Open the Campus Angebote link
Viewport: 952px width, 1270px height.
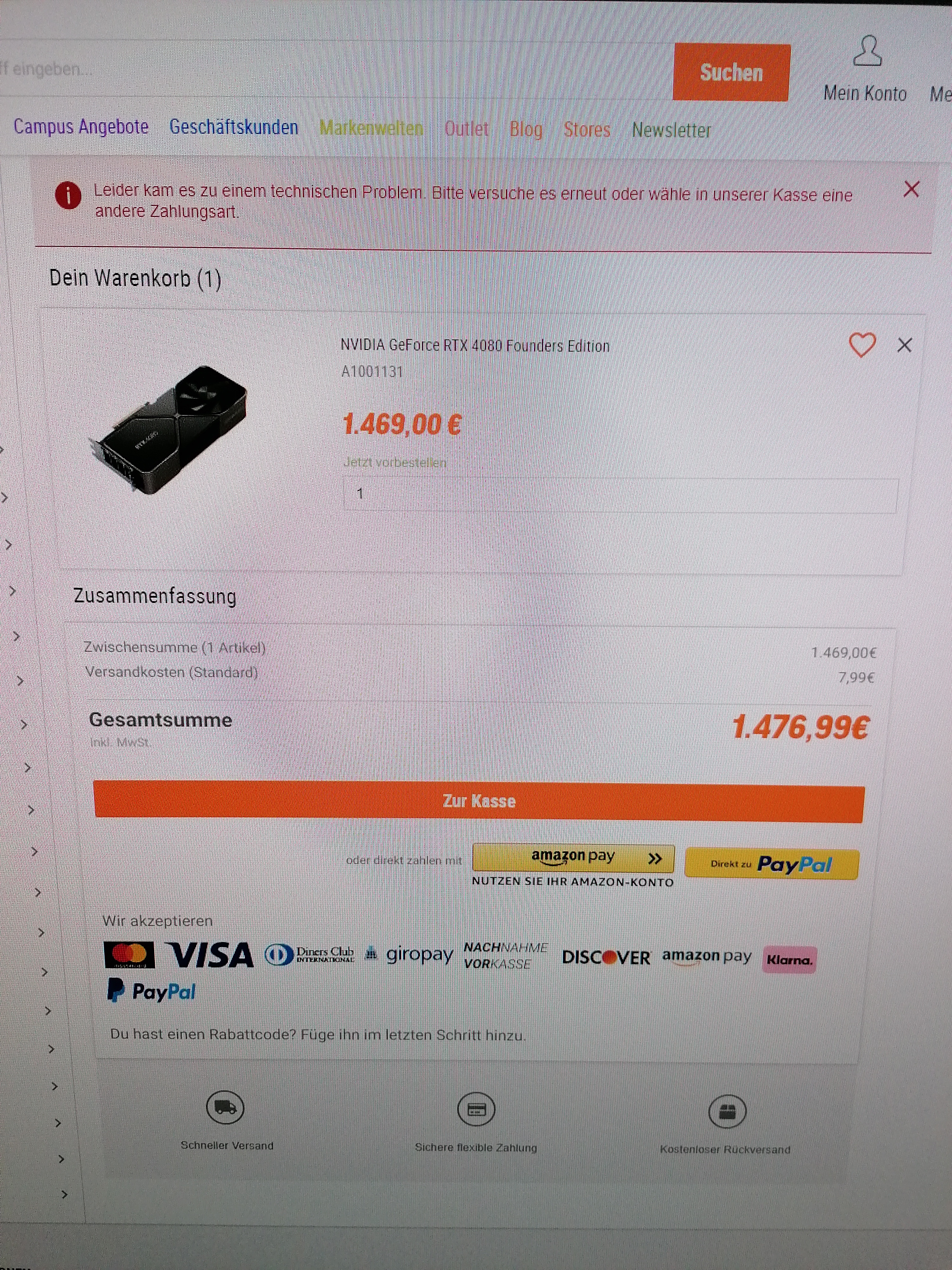tap(81, 126)
